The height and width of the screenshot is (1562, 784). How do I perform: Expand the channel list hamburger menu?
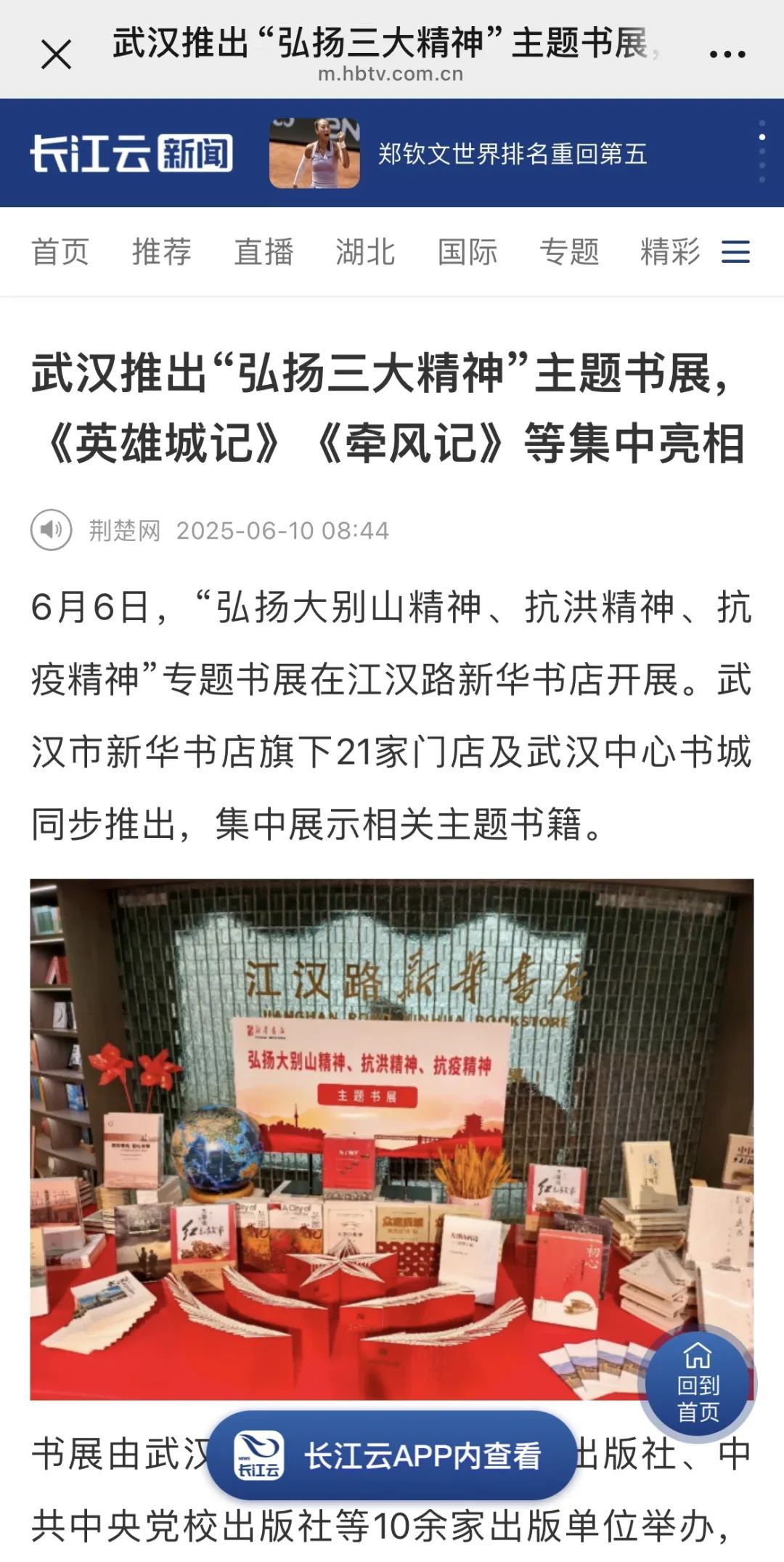[735, 252]
